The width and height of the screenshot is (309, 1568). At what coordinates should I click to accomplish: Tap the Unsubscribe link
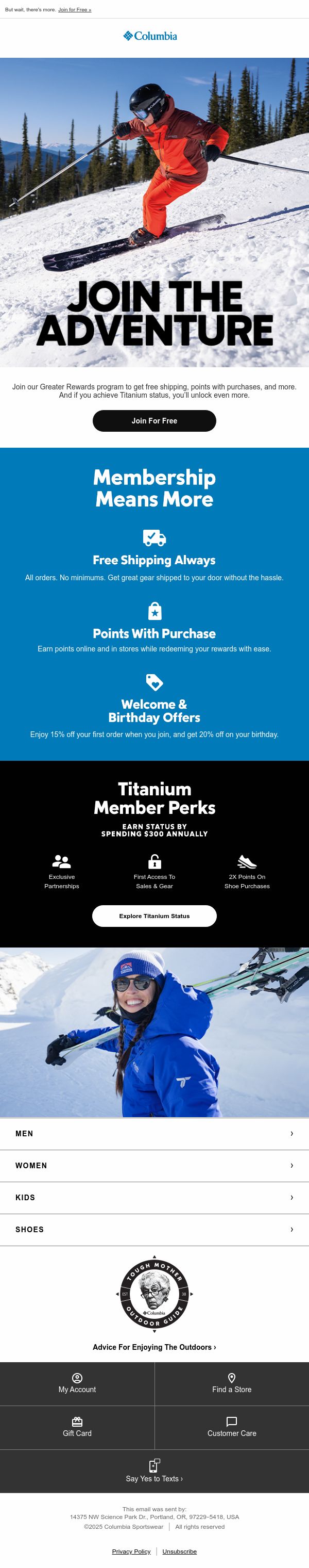pos(179,1551)
